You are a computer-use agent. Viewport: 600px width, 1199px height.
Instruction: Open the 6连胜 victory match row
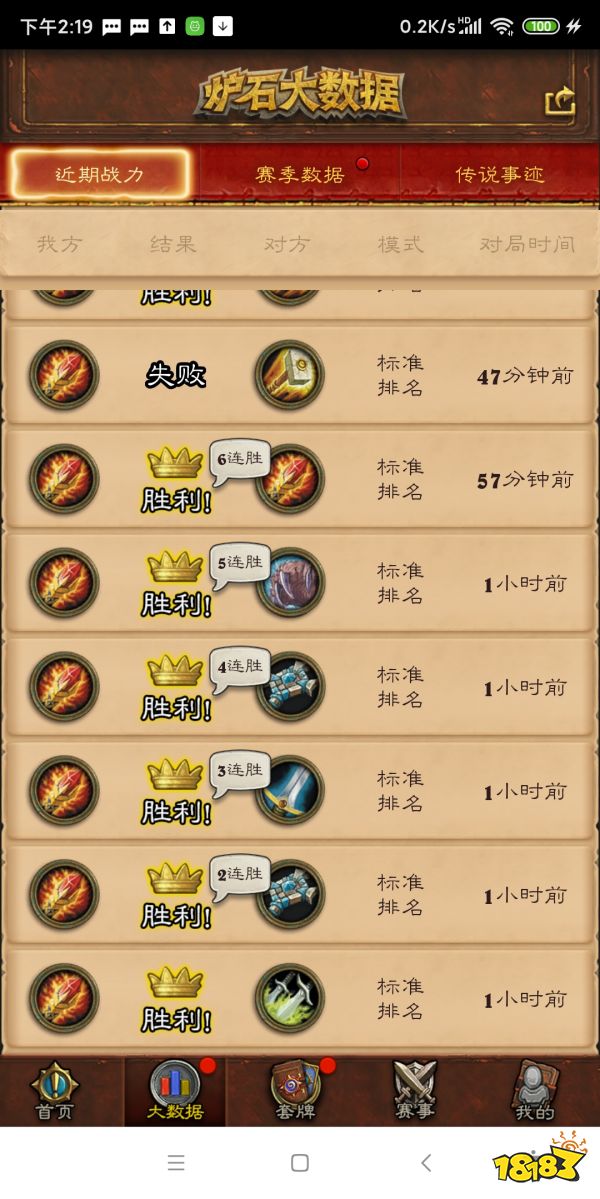[300, 479]
